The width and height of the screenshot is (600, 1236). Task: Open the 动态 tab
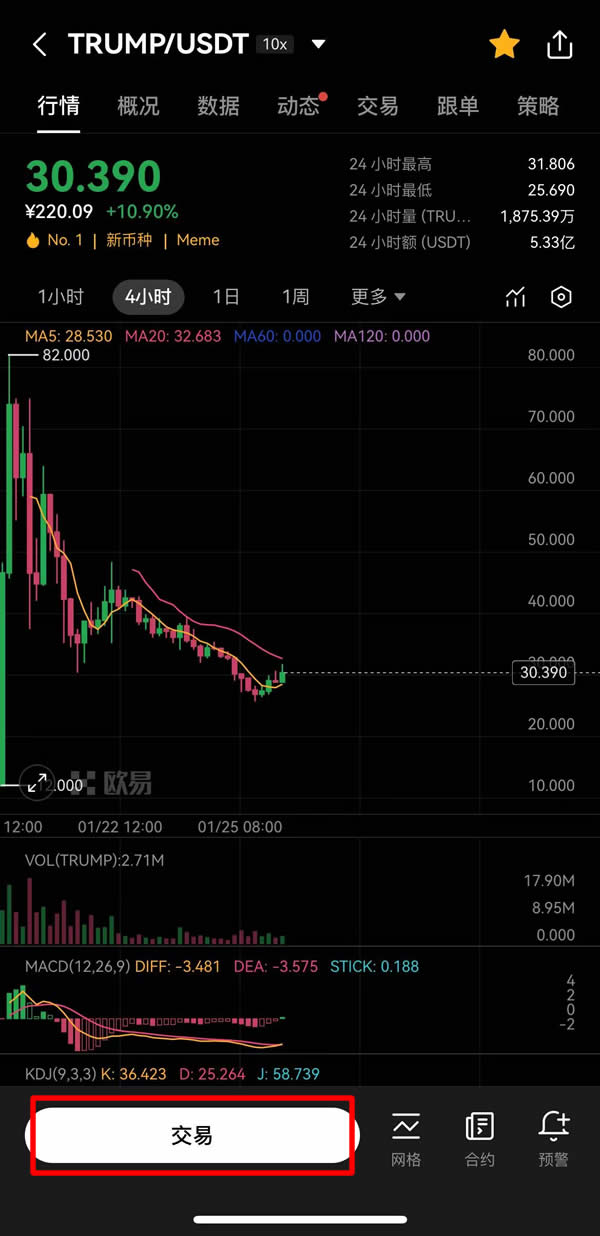298,106
